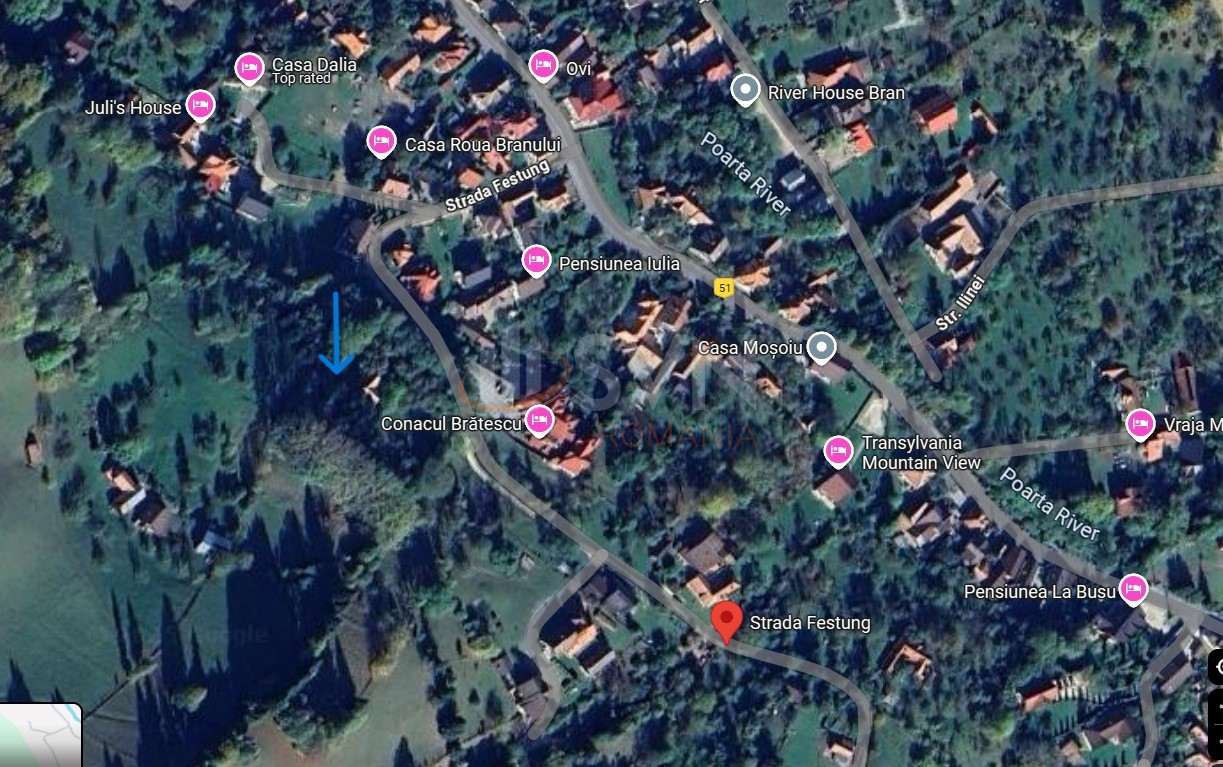Image resolution: width=1223 pixels, height=767 pixels.
Task: Open the Casa Dalia lodging pin
Action: click(250, 68)
